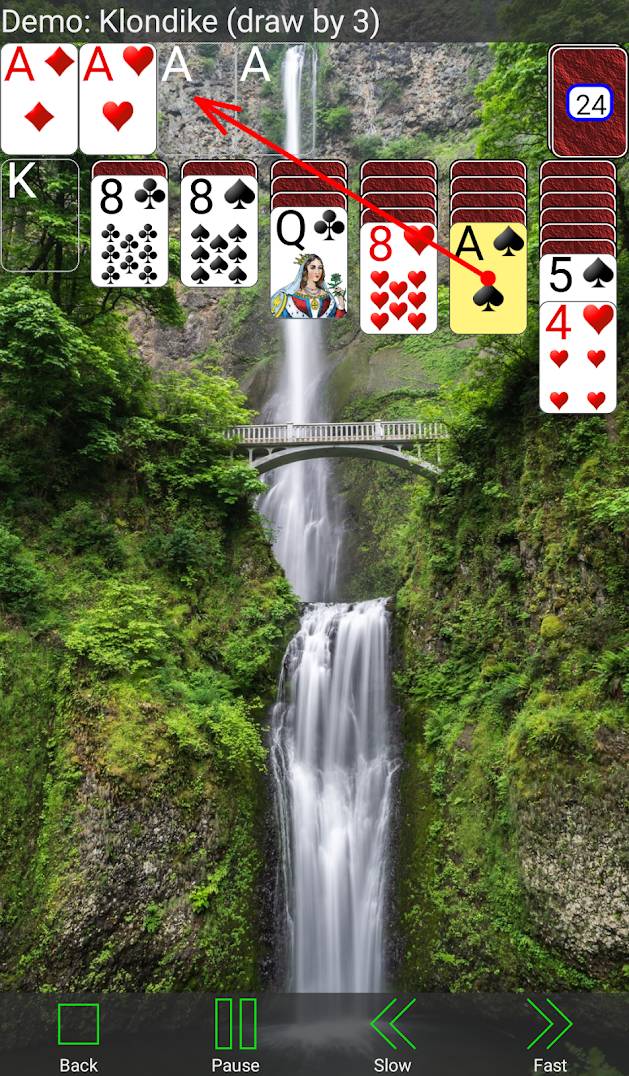The height and width of the screenshot is (1076, 629).
Task: Tap the stock pile showing 24
Action: point(587,101)
